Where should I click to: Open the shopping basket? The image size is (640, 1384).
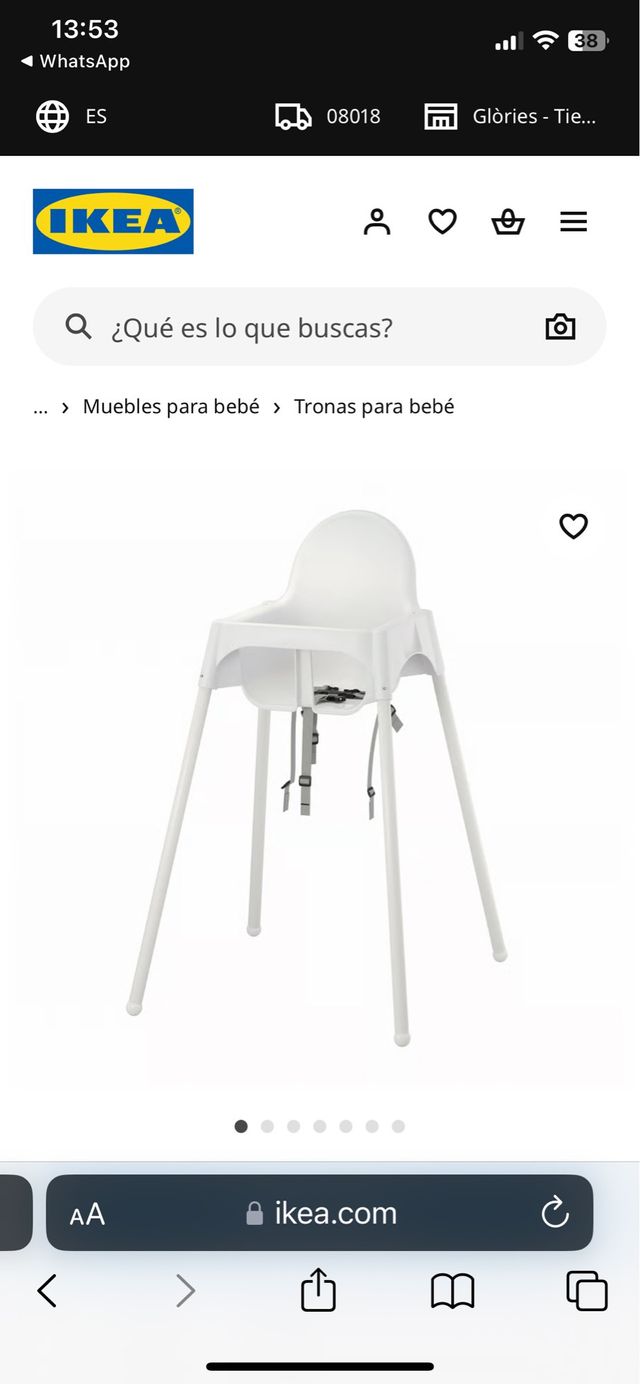[508, 221]
